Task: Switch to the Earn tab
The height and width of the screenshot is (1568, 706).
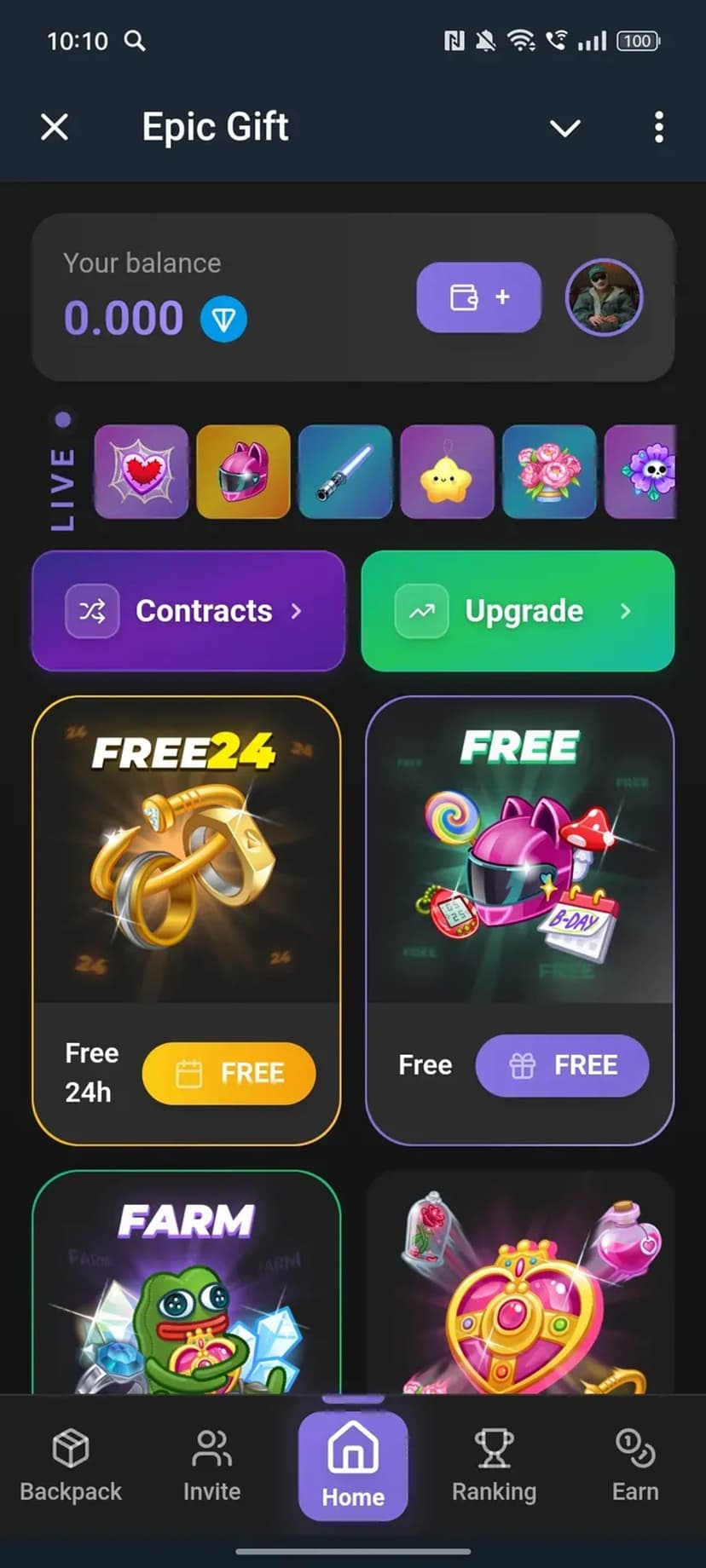Action: pyautogui.click(x=635, y=1466)
